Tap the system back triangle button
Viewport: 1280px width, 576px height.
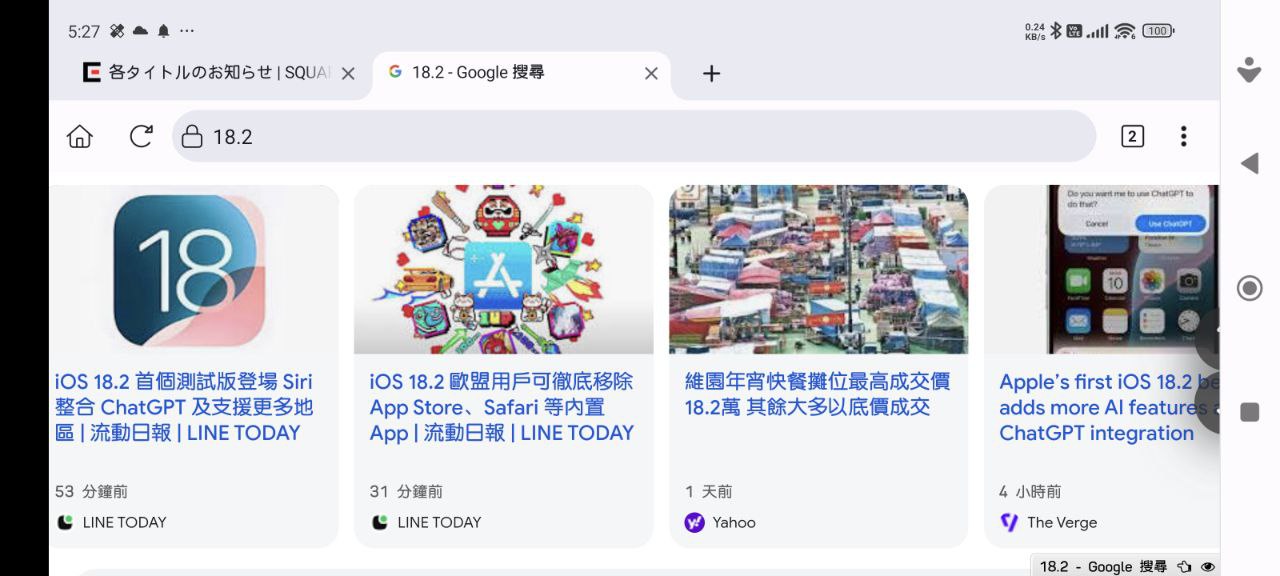(1249, 164)
